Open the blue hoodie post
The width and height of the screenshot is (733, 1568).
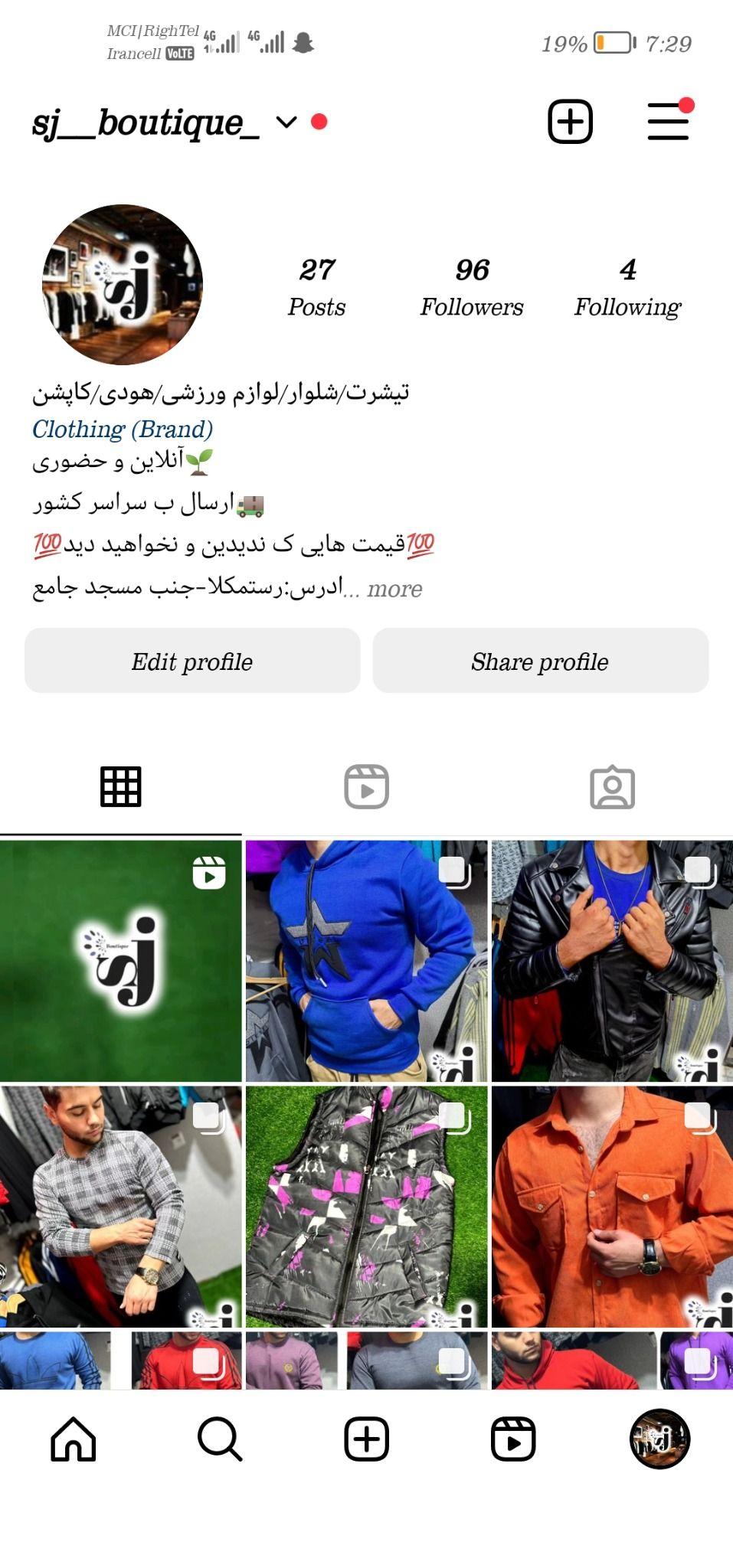point(366,961)
